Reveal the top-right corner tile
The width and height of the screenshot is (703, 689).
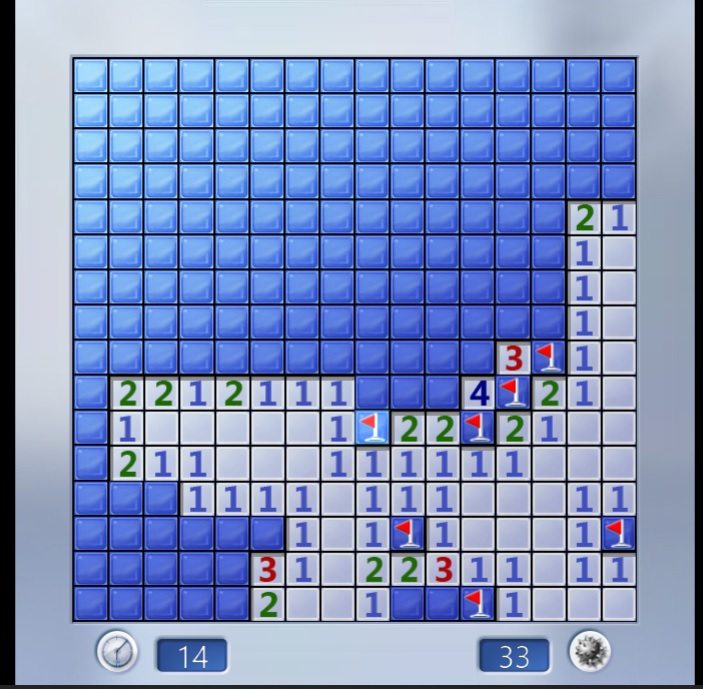click(619, 75)
